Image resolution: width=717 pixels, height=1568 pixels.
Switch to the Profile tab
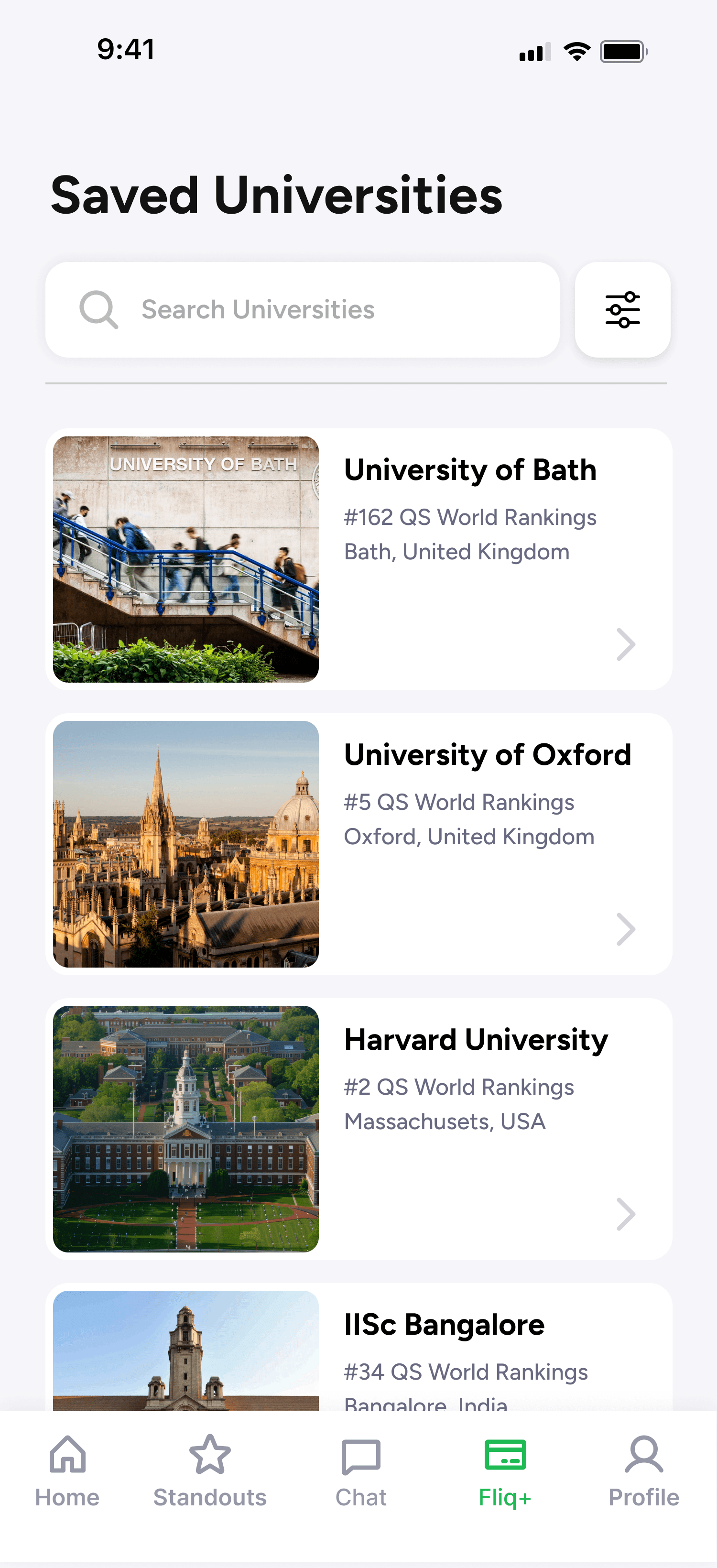click(x=643, y=1470)
